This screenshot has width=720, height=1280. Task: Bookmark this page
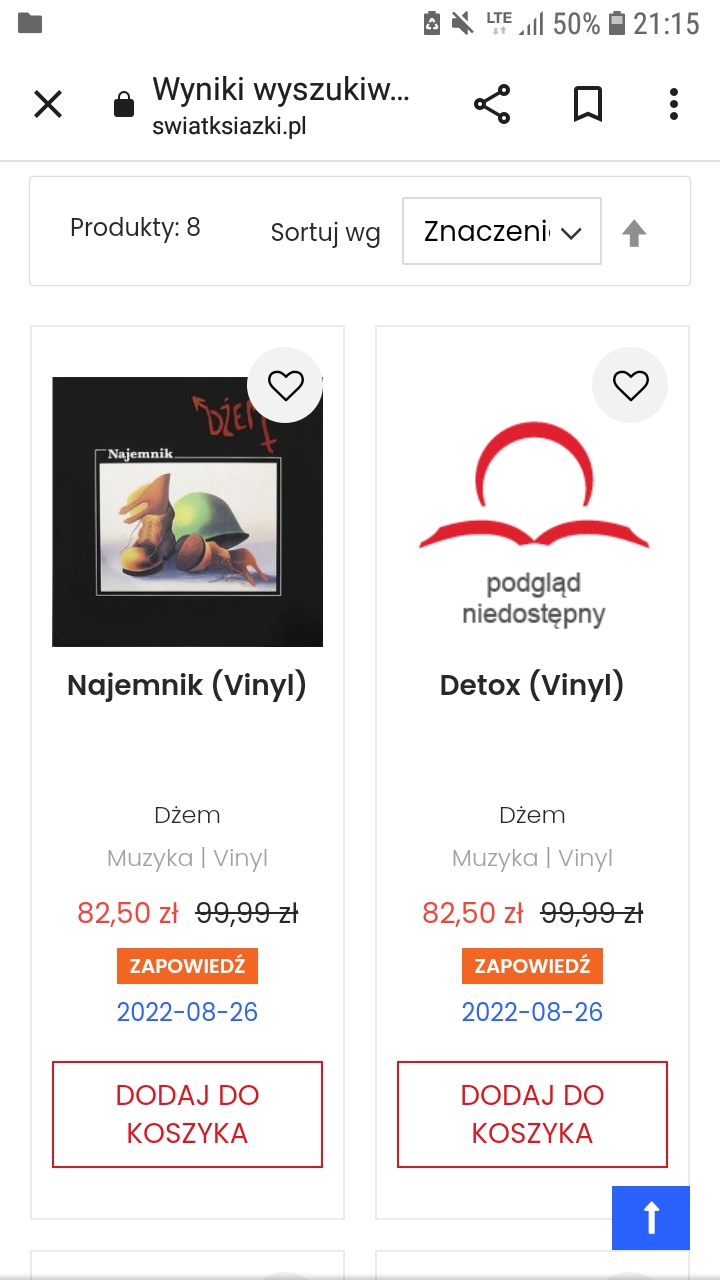tap(587, 104)
